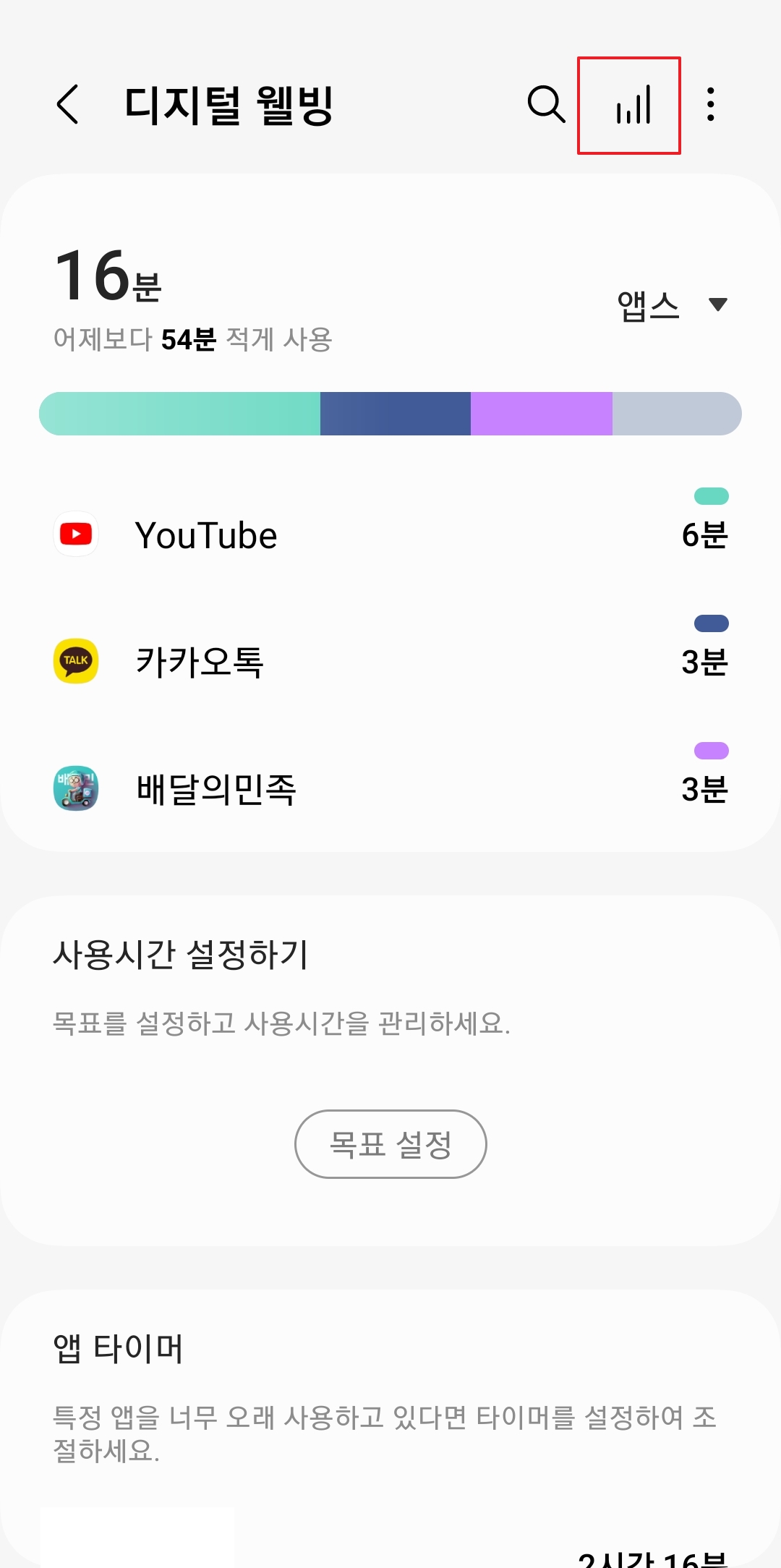Screen dimensions: 781x1568
Task: Tap the teal segment of the usage bar
Action: (x=181, y=414)
